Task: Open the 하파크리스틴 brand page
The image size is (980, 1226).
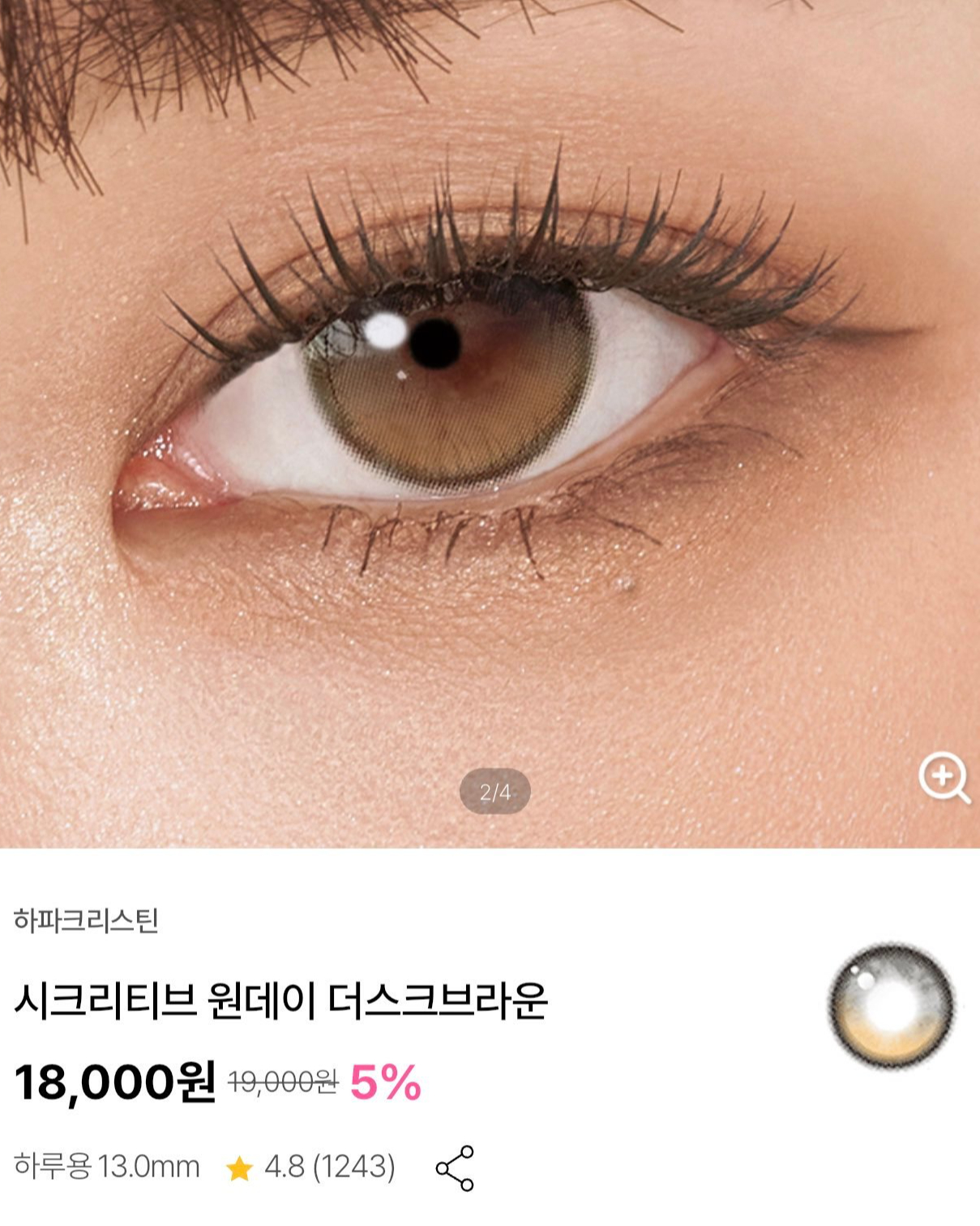Action: pos(86,920)
